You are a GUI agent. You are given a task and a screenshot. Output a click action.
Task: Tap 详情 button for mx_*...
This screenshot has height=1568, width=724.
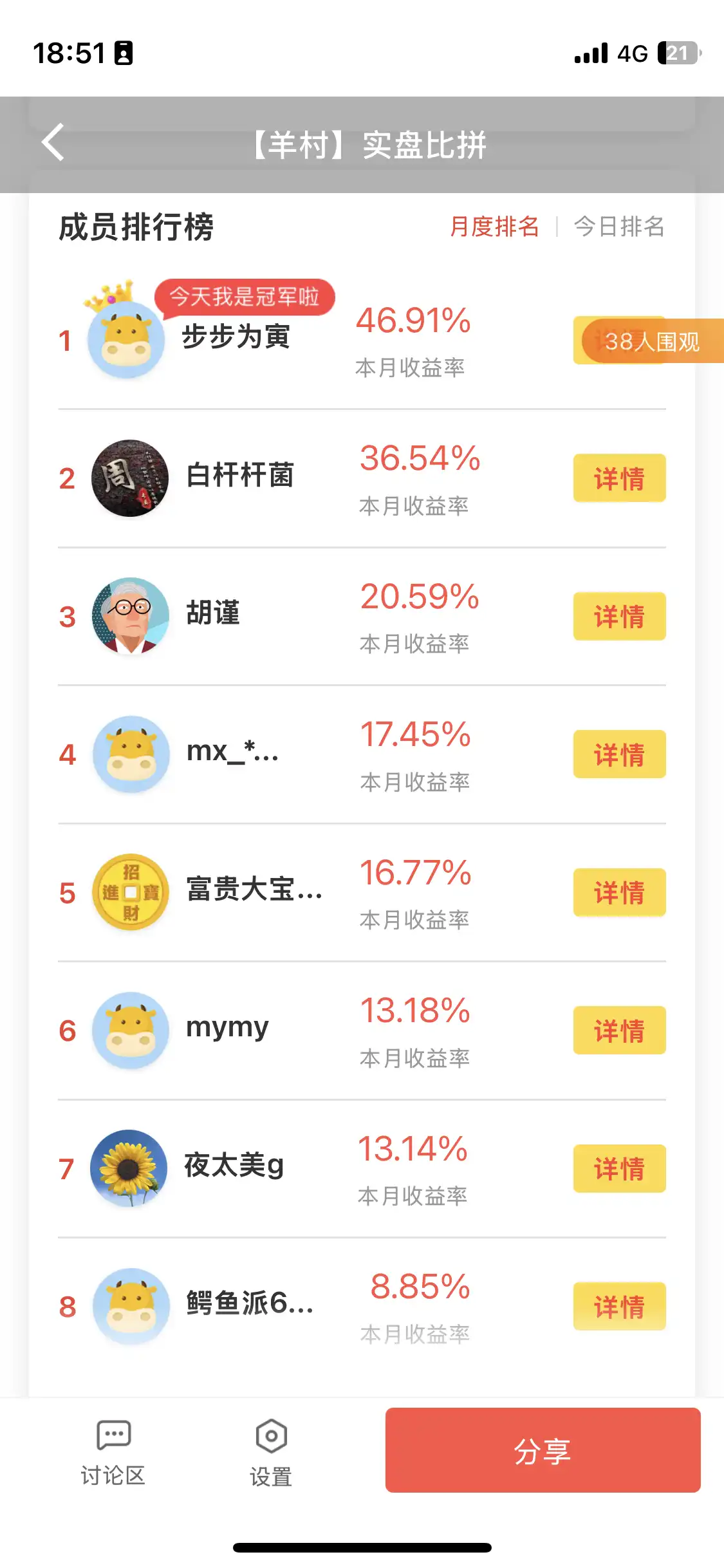click(619, 754)
